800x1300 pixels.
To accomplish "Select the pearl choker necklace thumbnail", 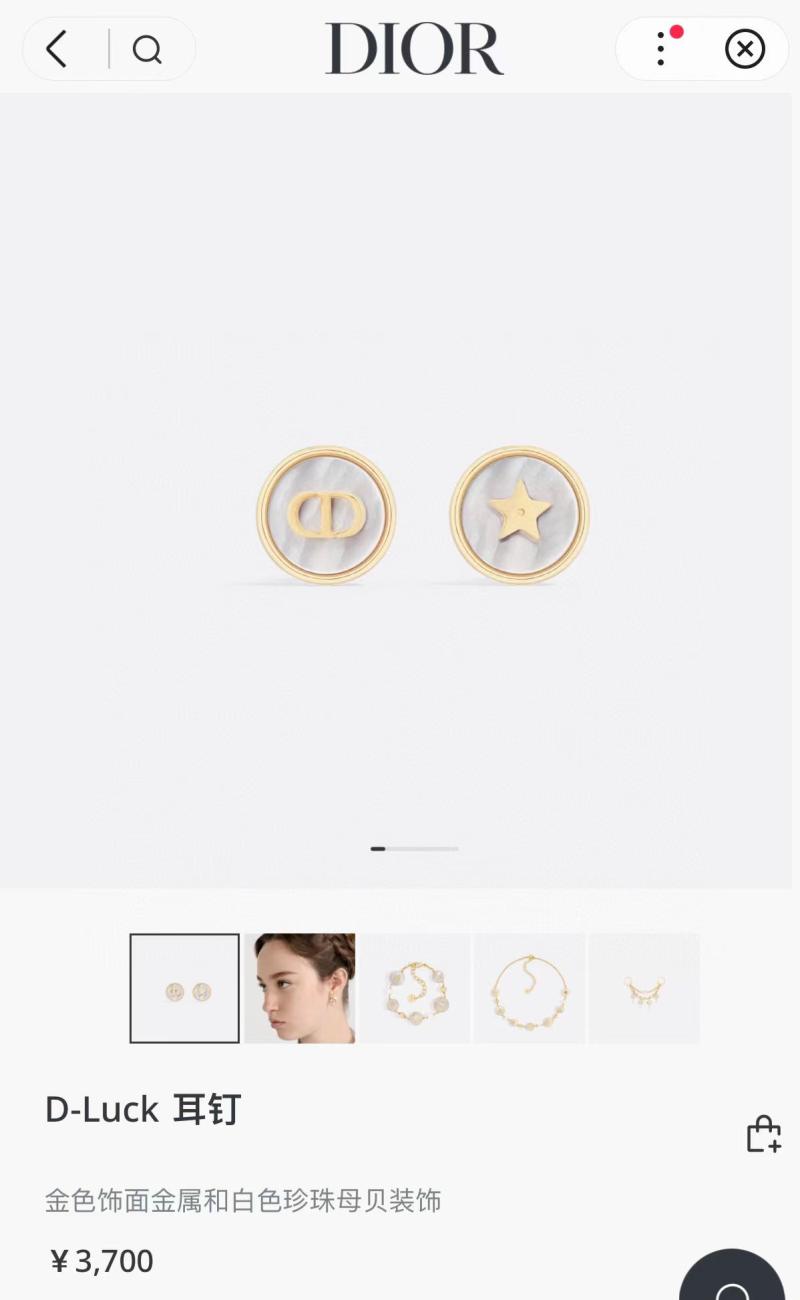I will click(529, 988).
